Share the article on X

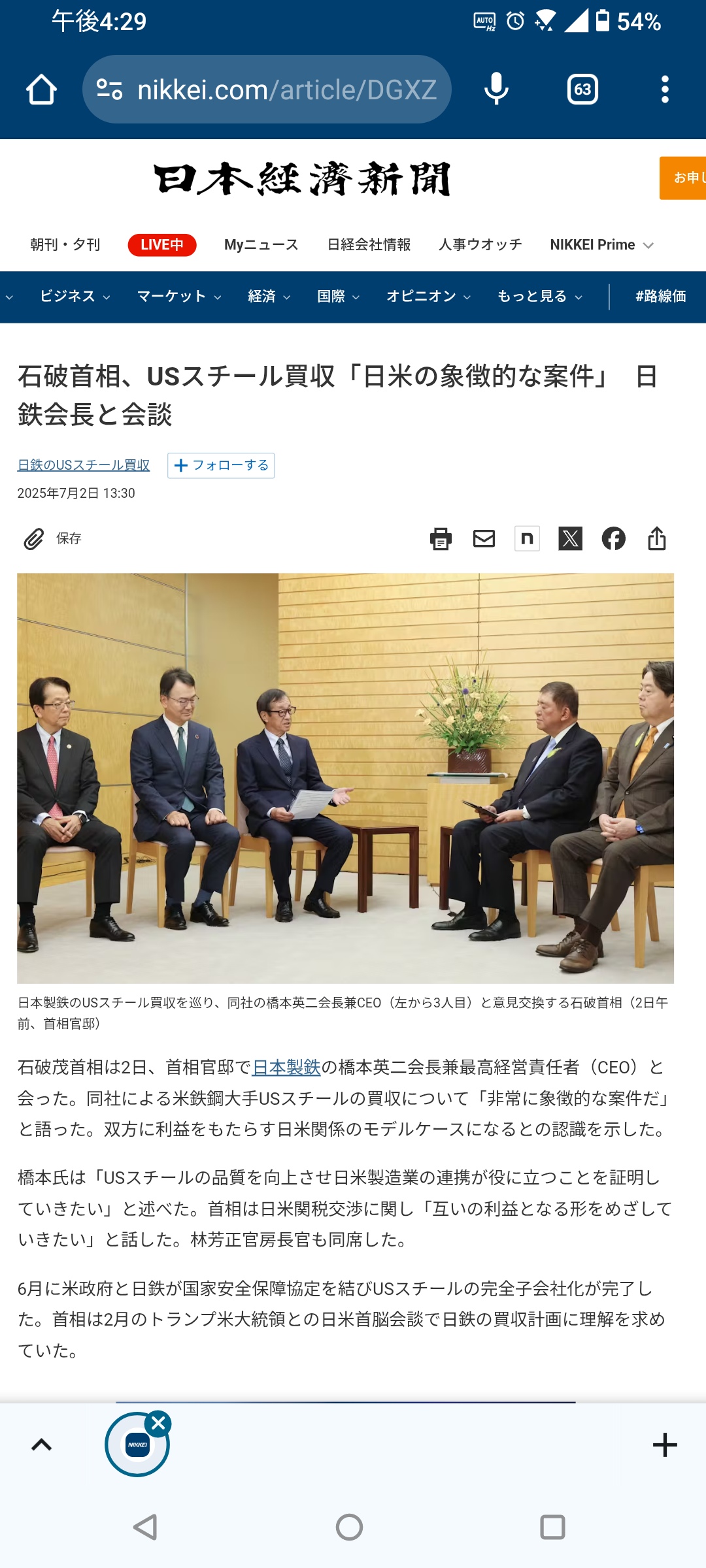(x=570, y=539)
